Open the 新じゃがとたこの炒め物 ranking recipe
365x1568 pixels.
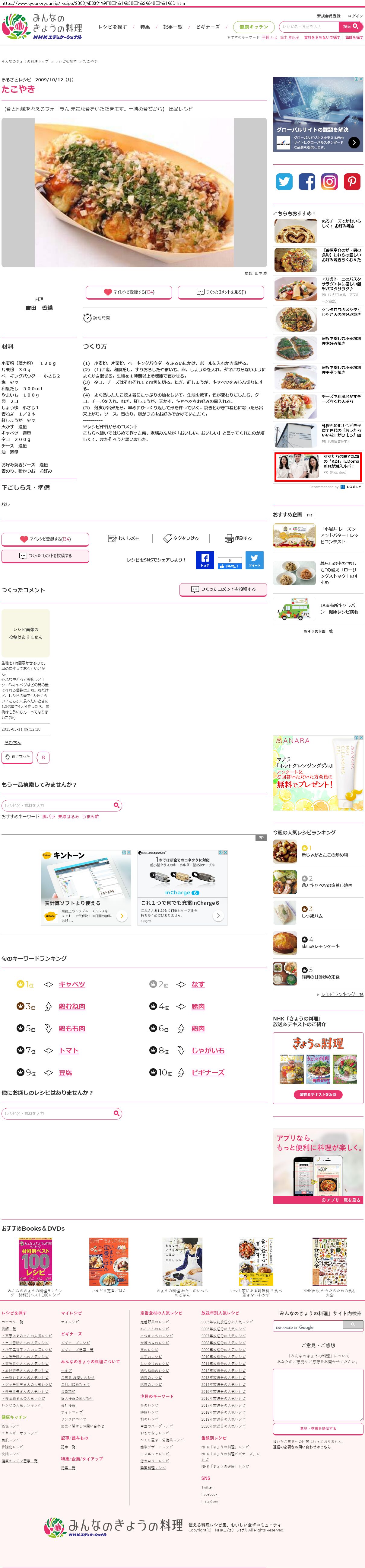325,855
